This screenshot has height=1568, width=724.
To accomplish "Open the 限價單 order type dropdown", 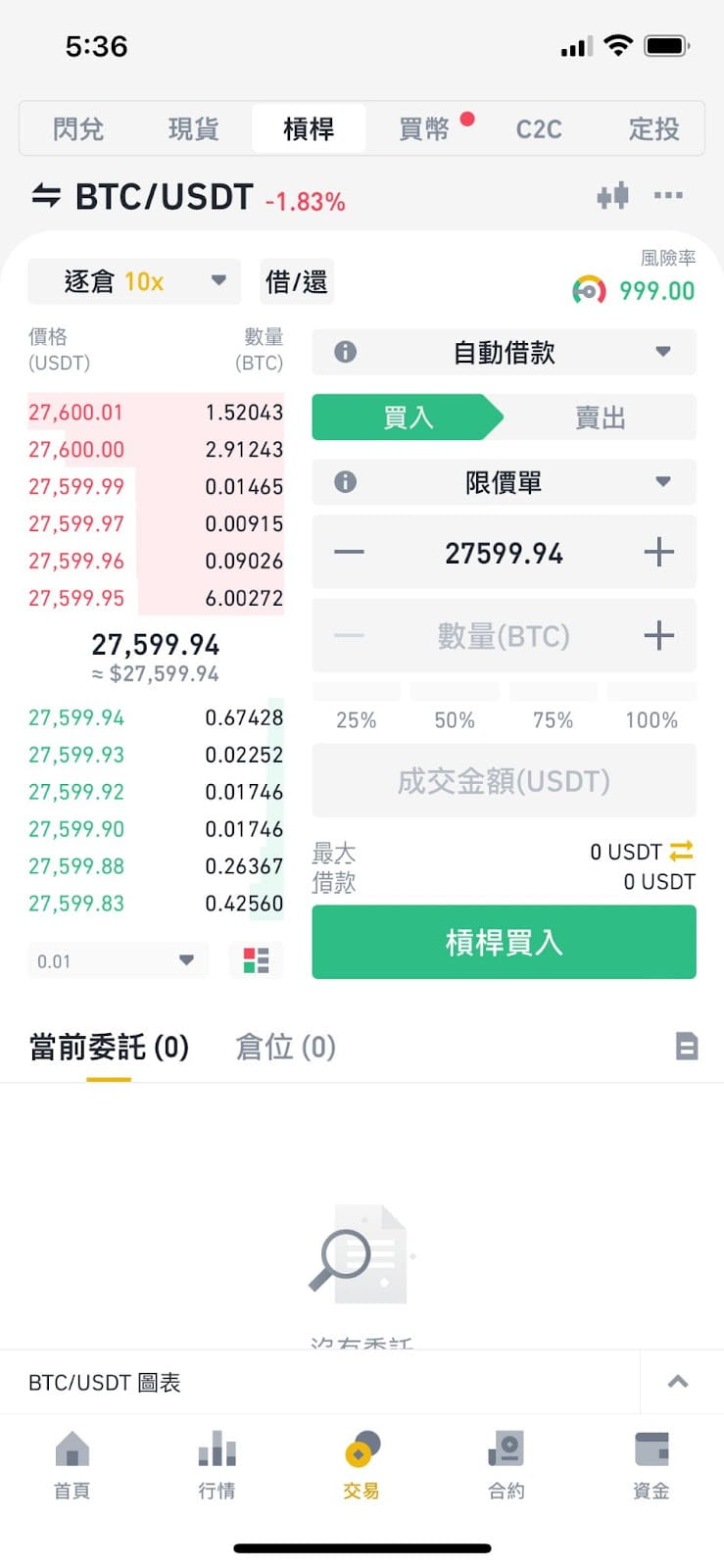I will click(x=504, y=482).
